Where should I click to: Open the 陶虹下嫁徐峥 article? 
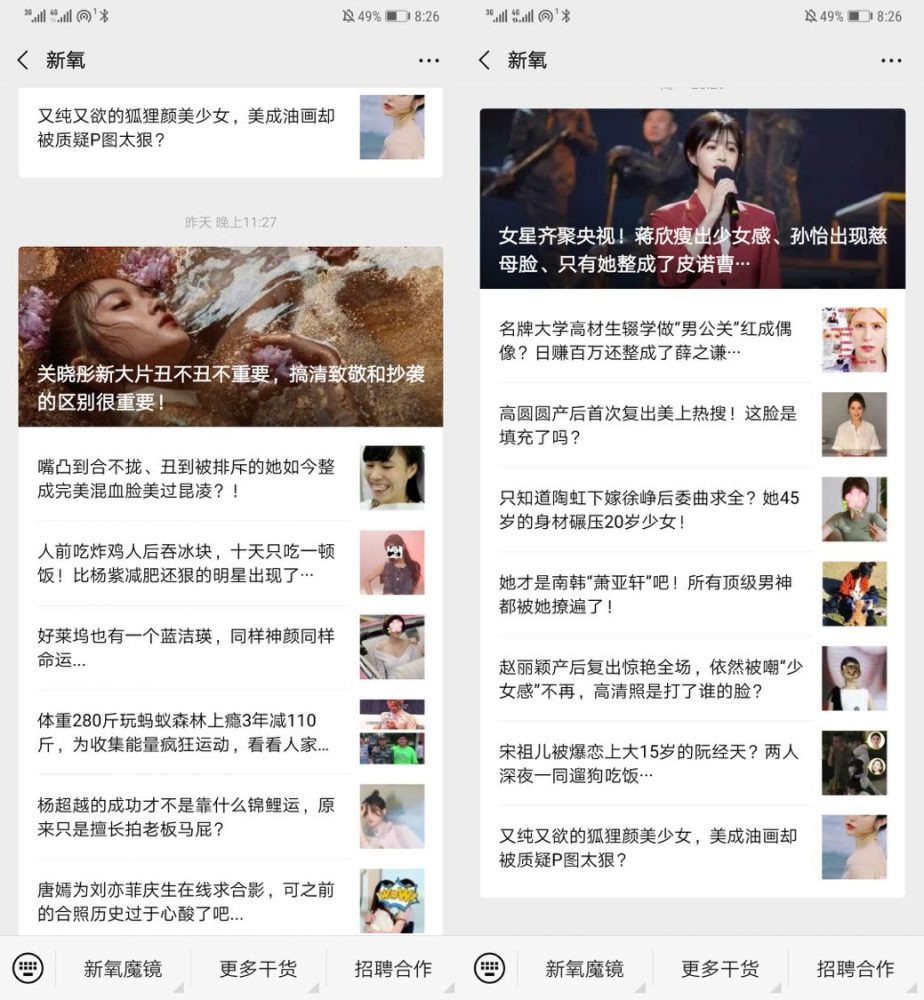click(648, 509)
